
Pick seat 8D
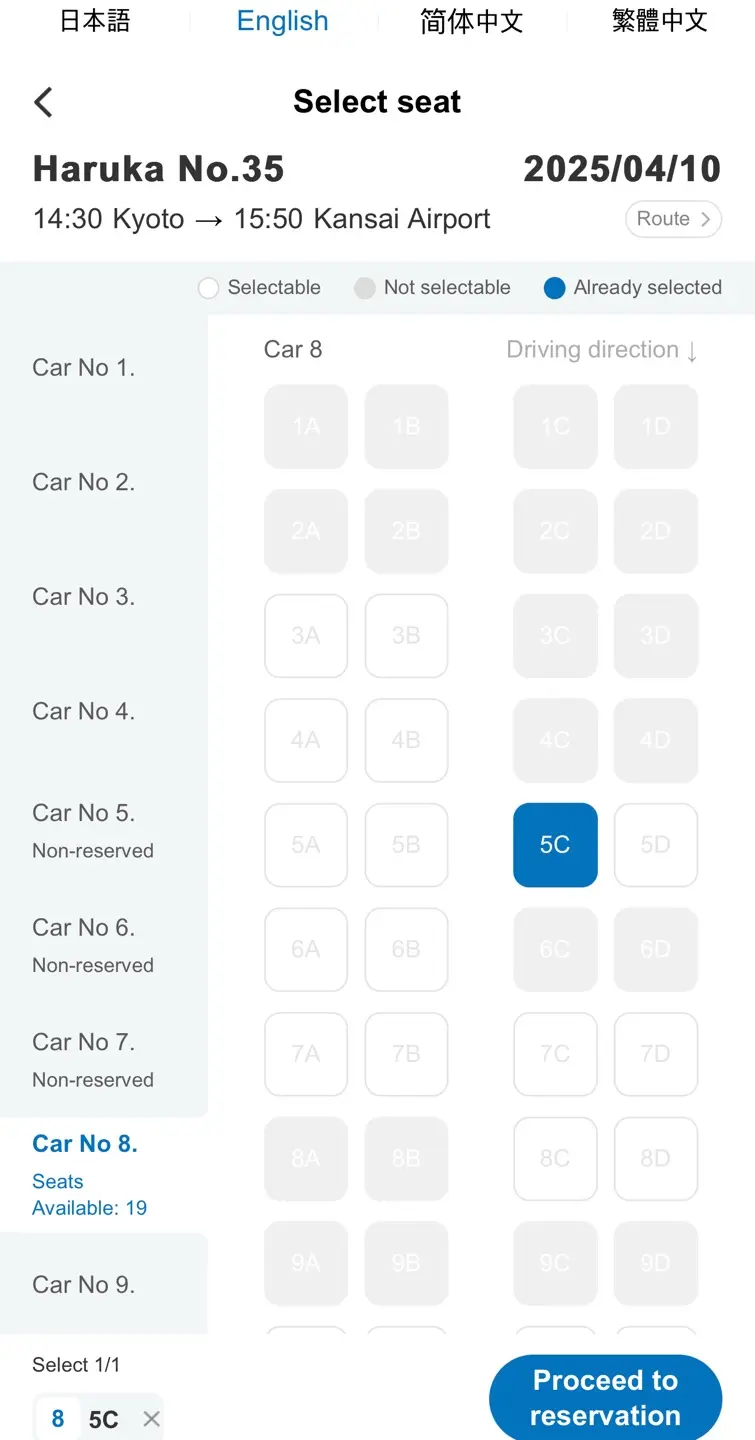[656, 1158]
